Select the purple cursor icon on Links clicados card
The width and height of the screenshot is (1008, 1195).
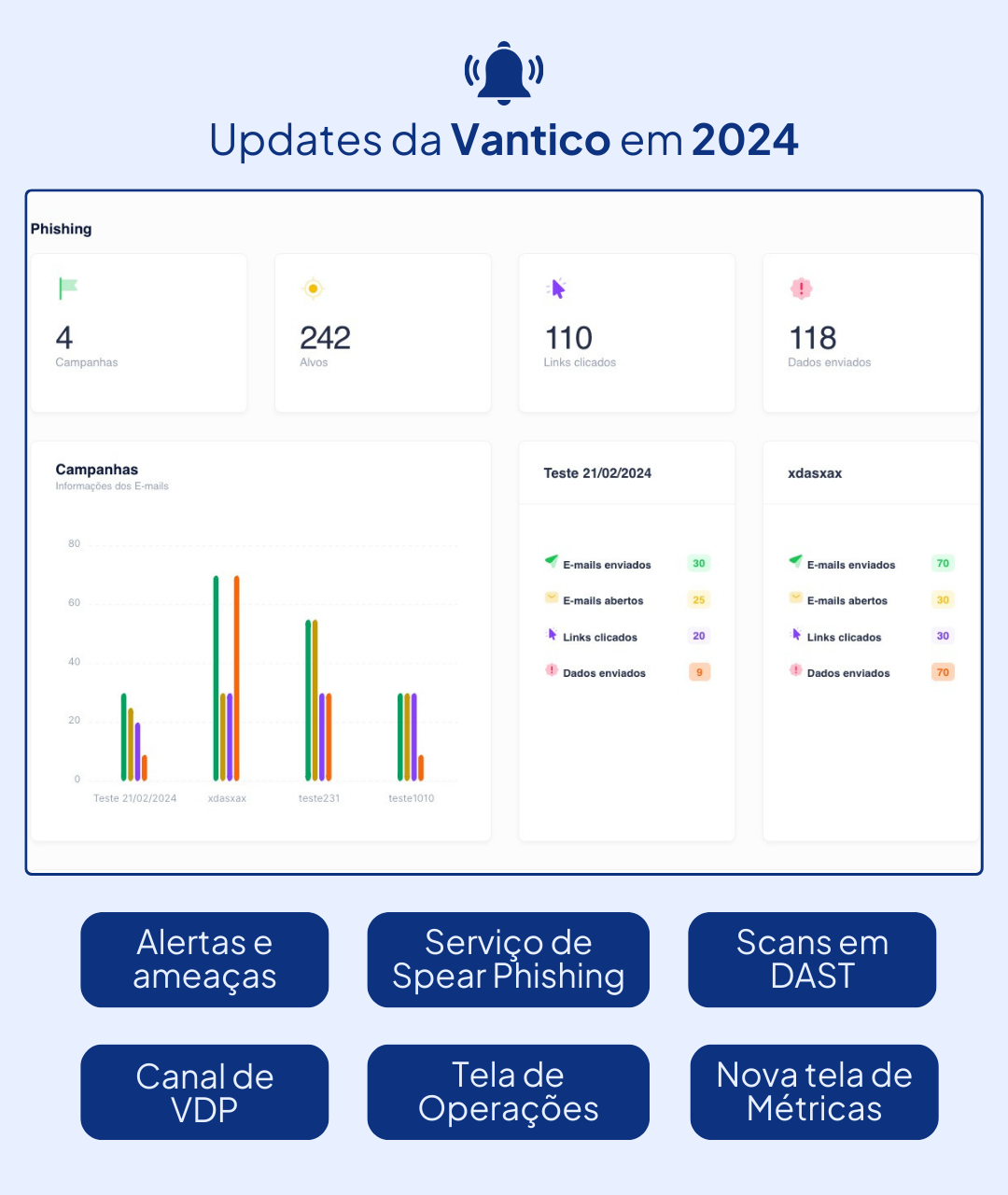(554, 289)
